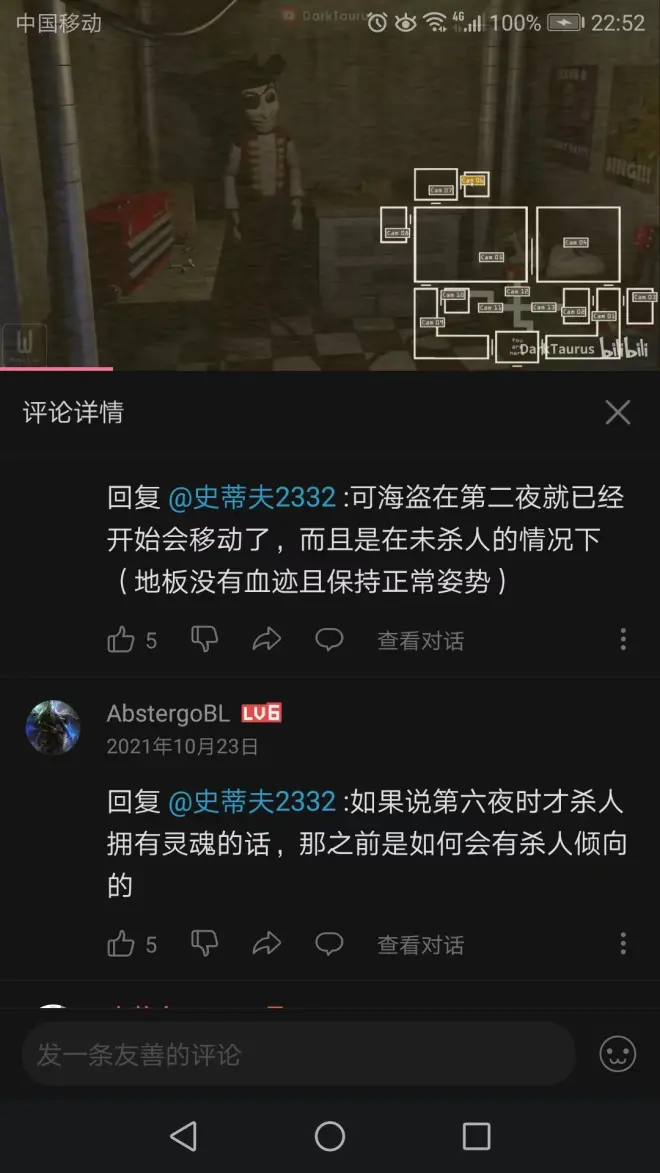Dislike the comment about 海盗 moving on the second night

tap(204, 640)
